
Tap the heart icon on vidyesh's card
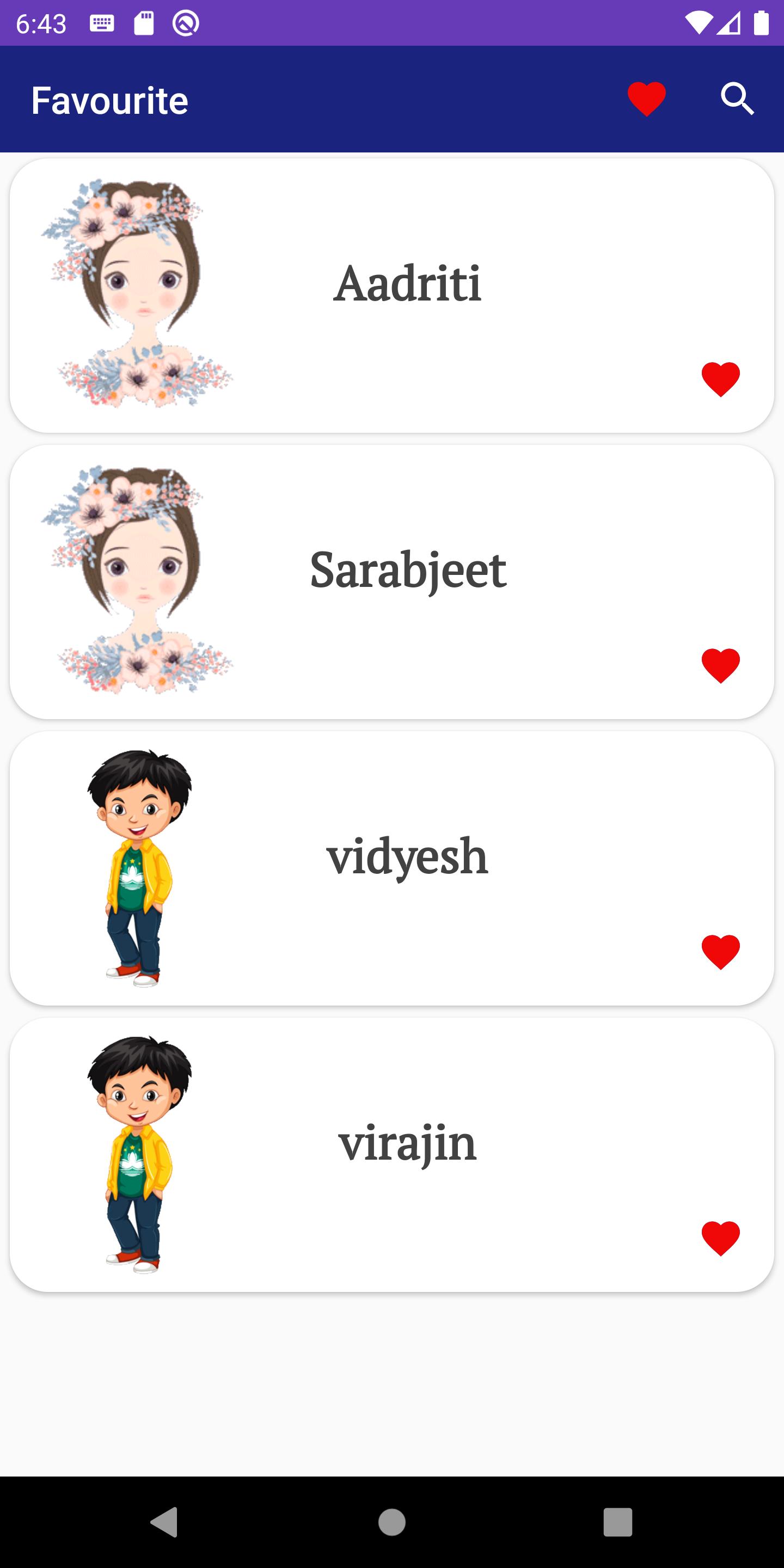point(720,951)
